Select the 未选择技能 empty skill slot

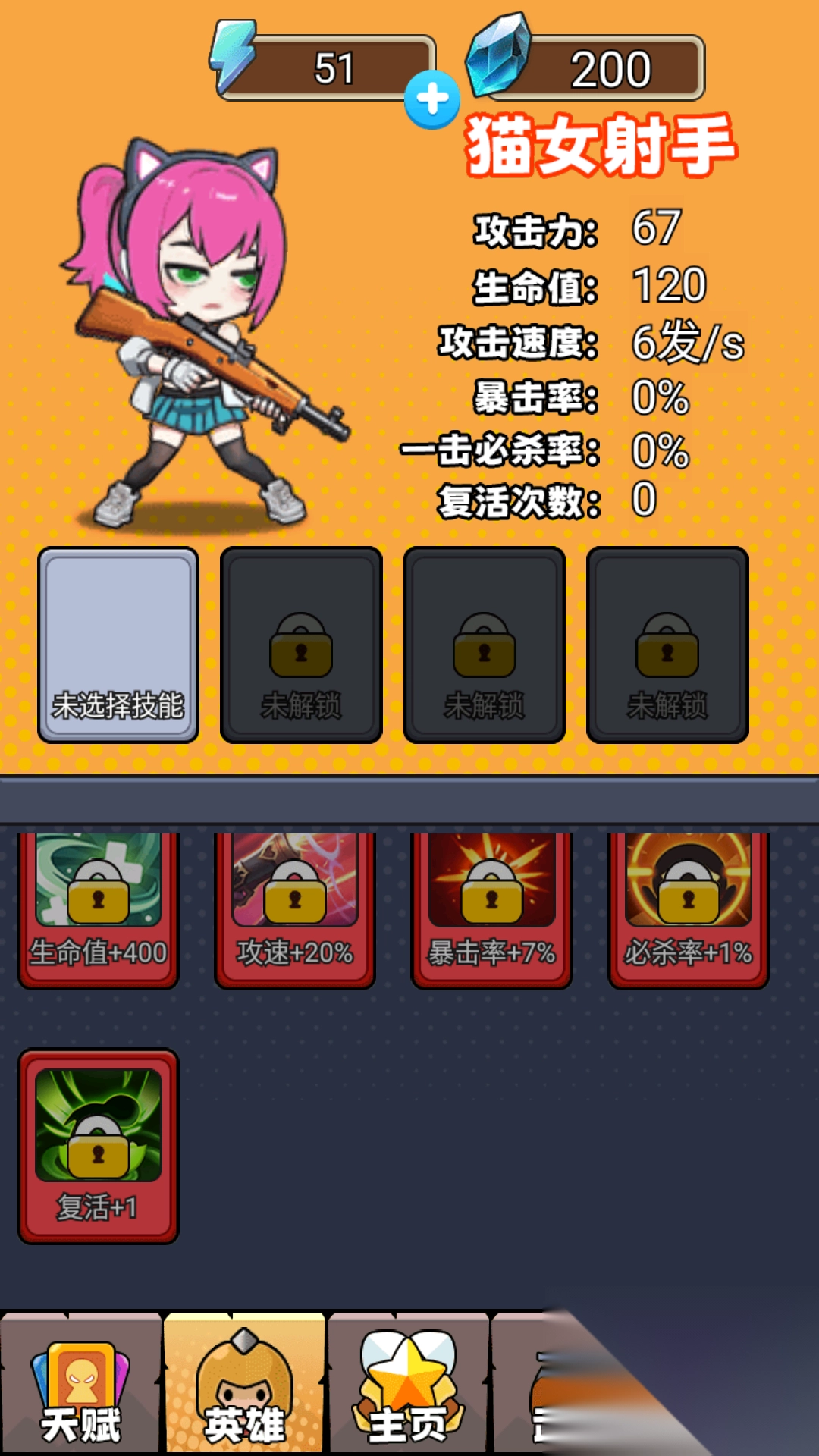click(x=118, y=645)
